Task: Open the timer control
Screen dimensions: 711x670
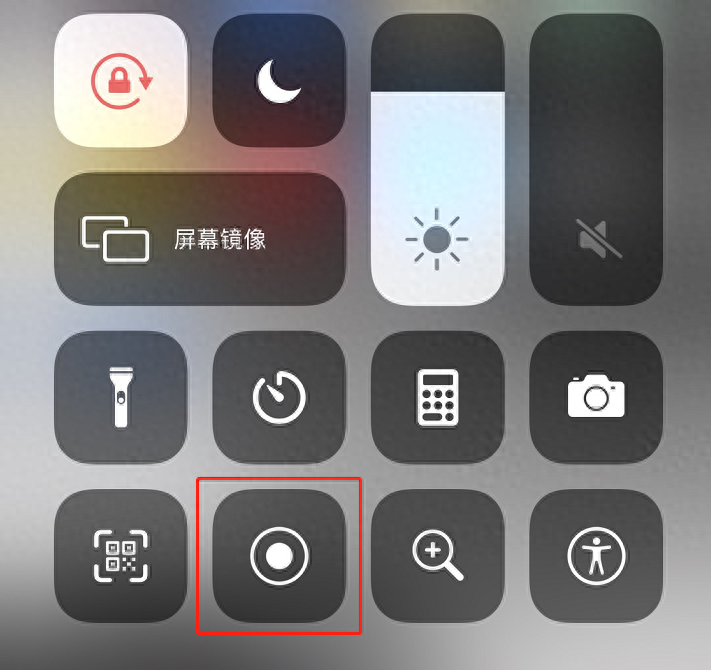Action: (279, 397)
